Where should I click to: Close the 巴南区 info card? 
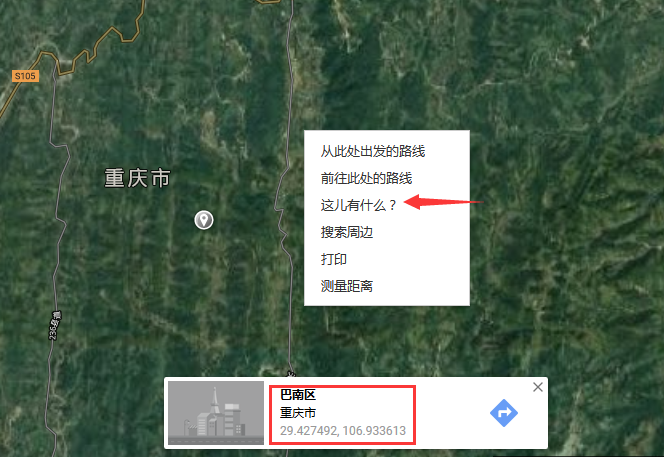(x=538, y=387)
